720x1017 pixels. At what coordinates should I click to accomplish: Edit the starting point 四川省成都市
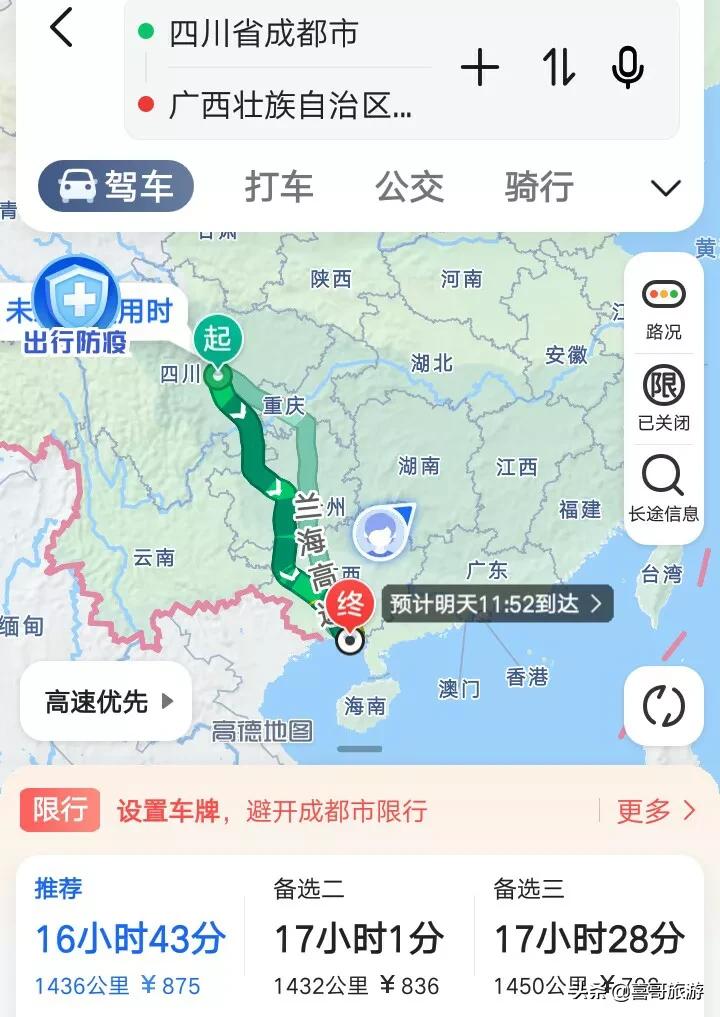264,33
